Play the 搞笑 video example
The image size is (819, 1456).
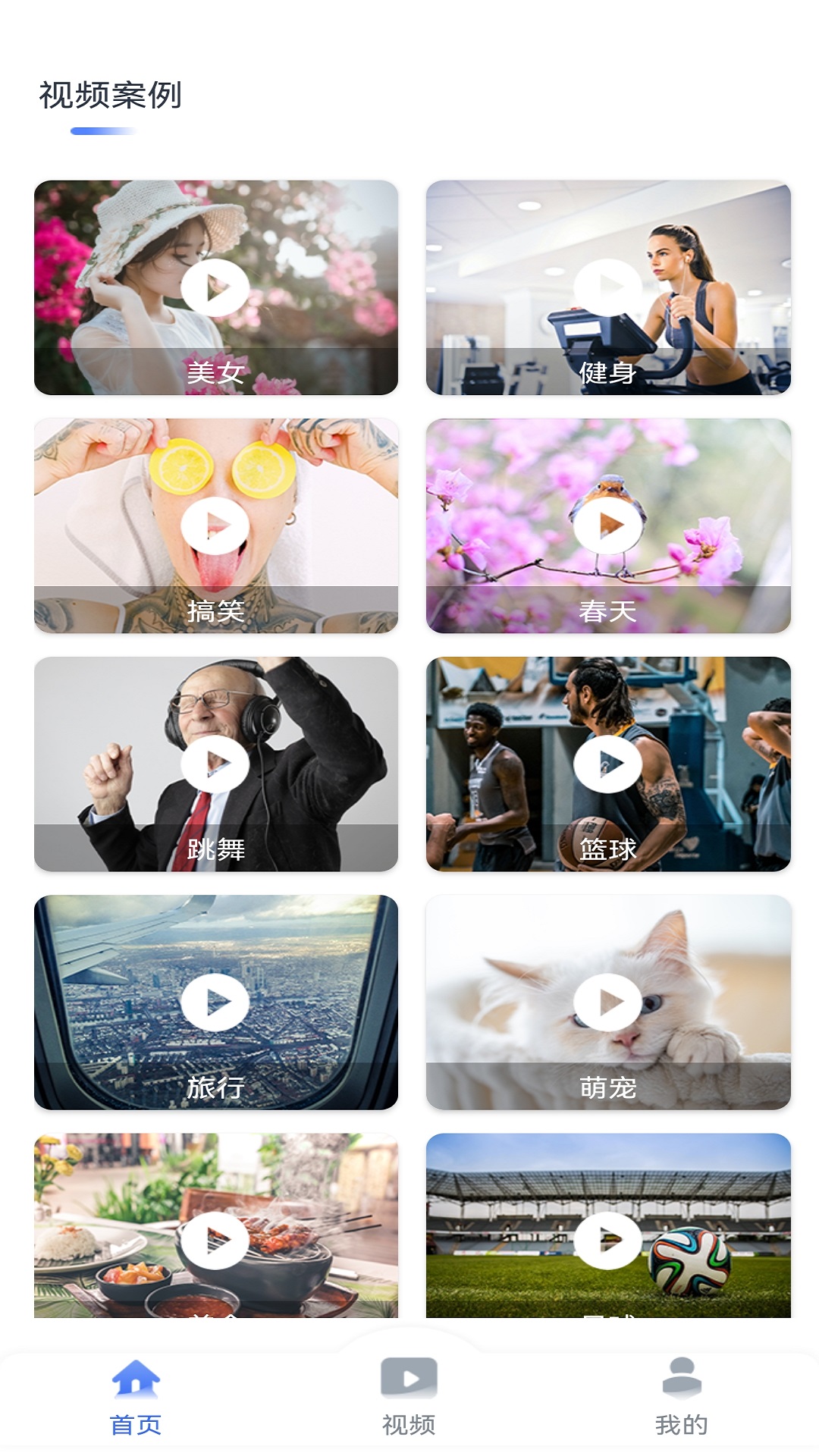215,526
